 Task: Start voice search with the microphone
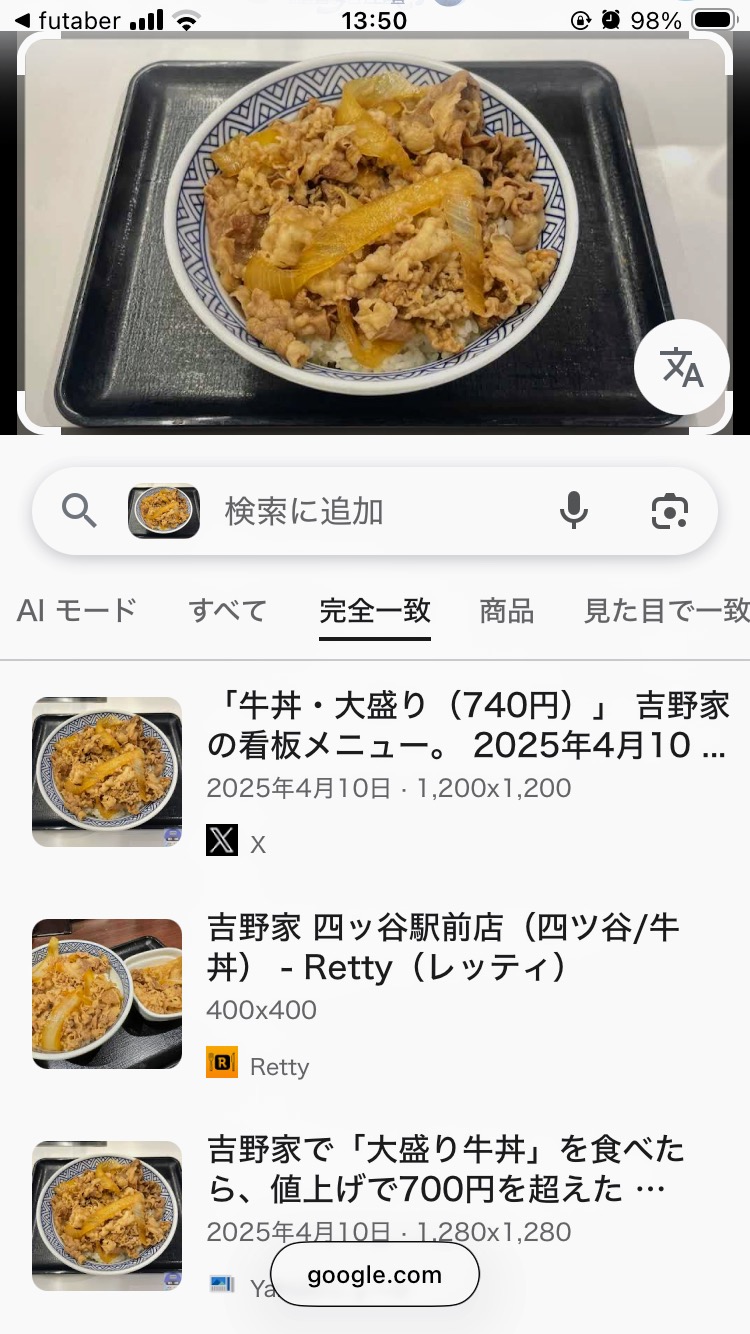[573, 511]
